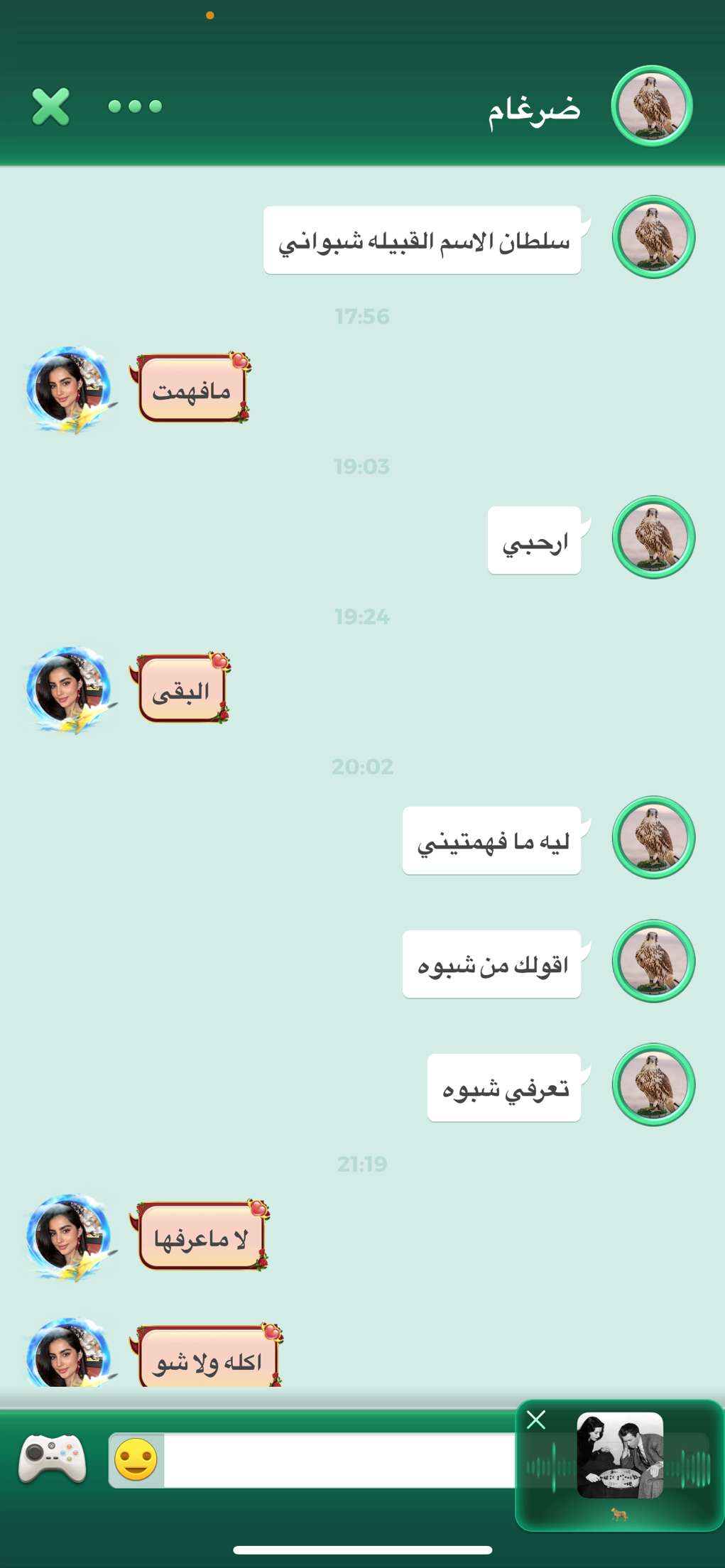Tap sender avatar beside ارحبي message
The width and height of the screenshot is (725, 1568).
653,537
